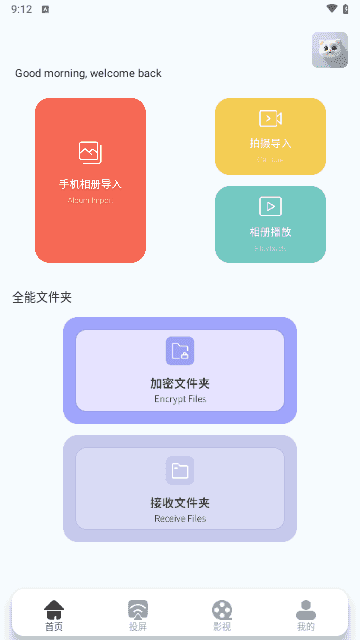Image resolution: width=360 pixels, height=640 pixels.
Task: Switch to the 影视 movies tab
Action: [x=222, y=616]
